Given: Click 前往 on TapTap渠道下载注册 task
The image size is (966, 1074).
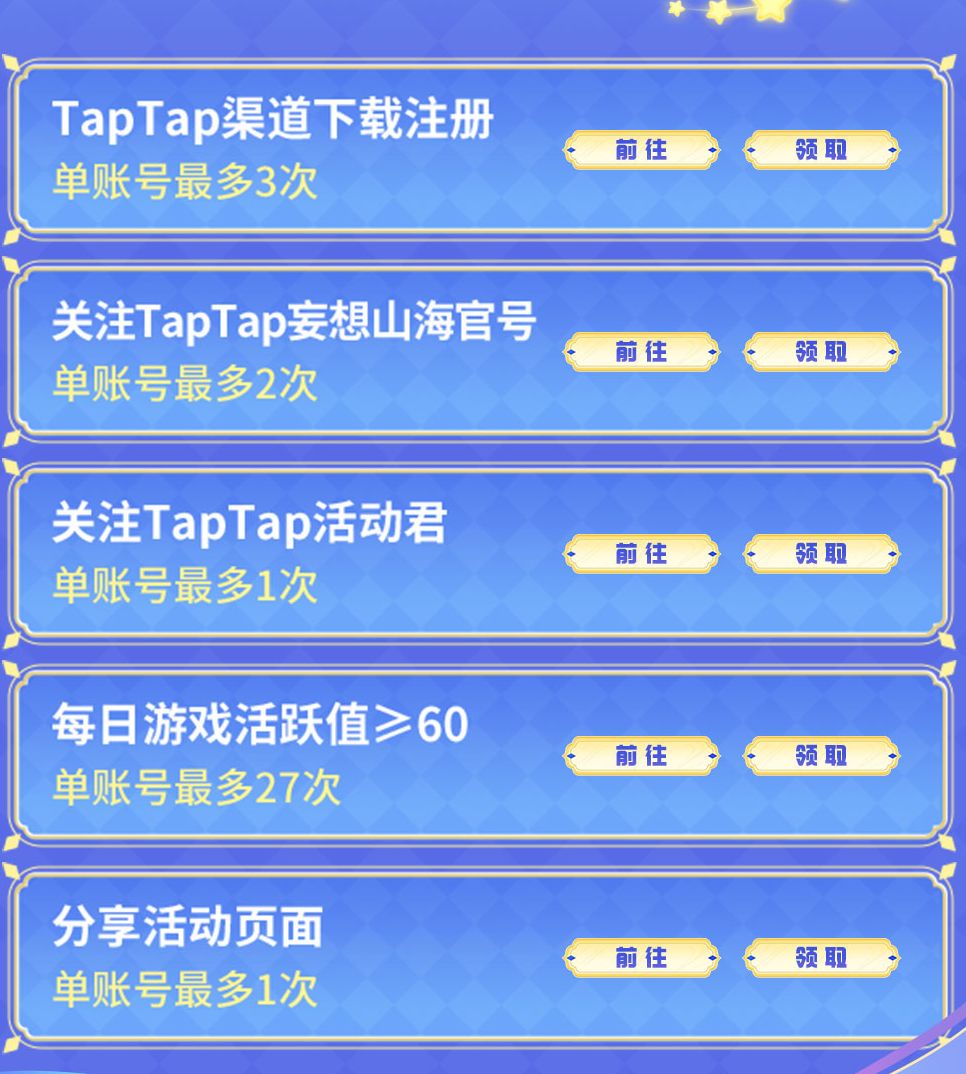Looking at the screenshot, I should (641, 148).
